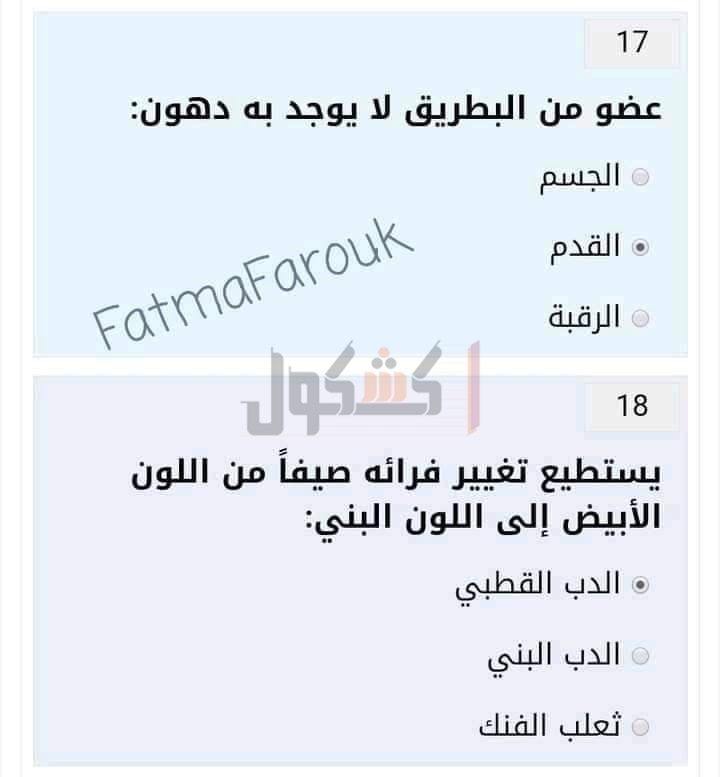Image resolution: width=720 pixels, height=777 pixels.
Task: Select الجسم for question 17
Action: point(641,178)
